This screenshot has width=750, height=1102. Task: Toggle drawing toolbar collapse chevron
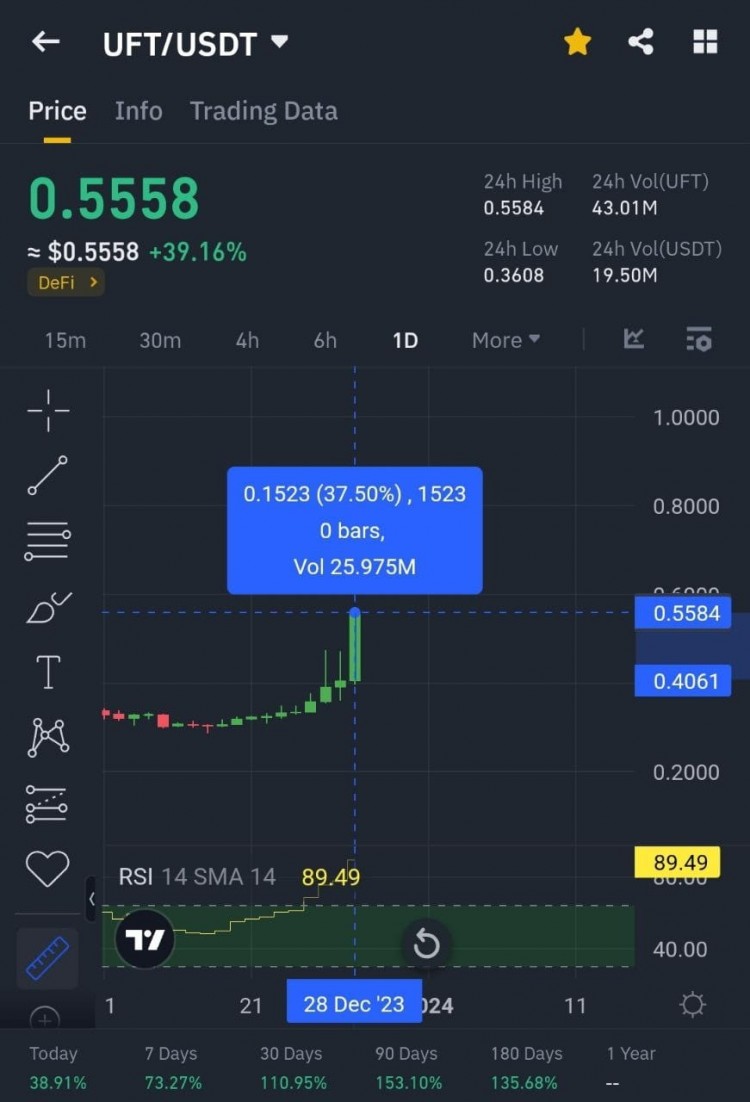tap(93, 899)
